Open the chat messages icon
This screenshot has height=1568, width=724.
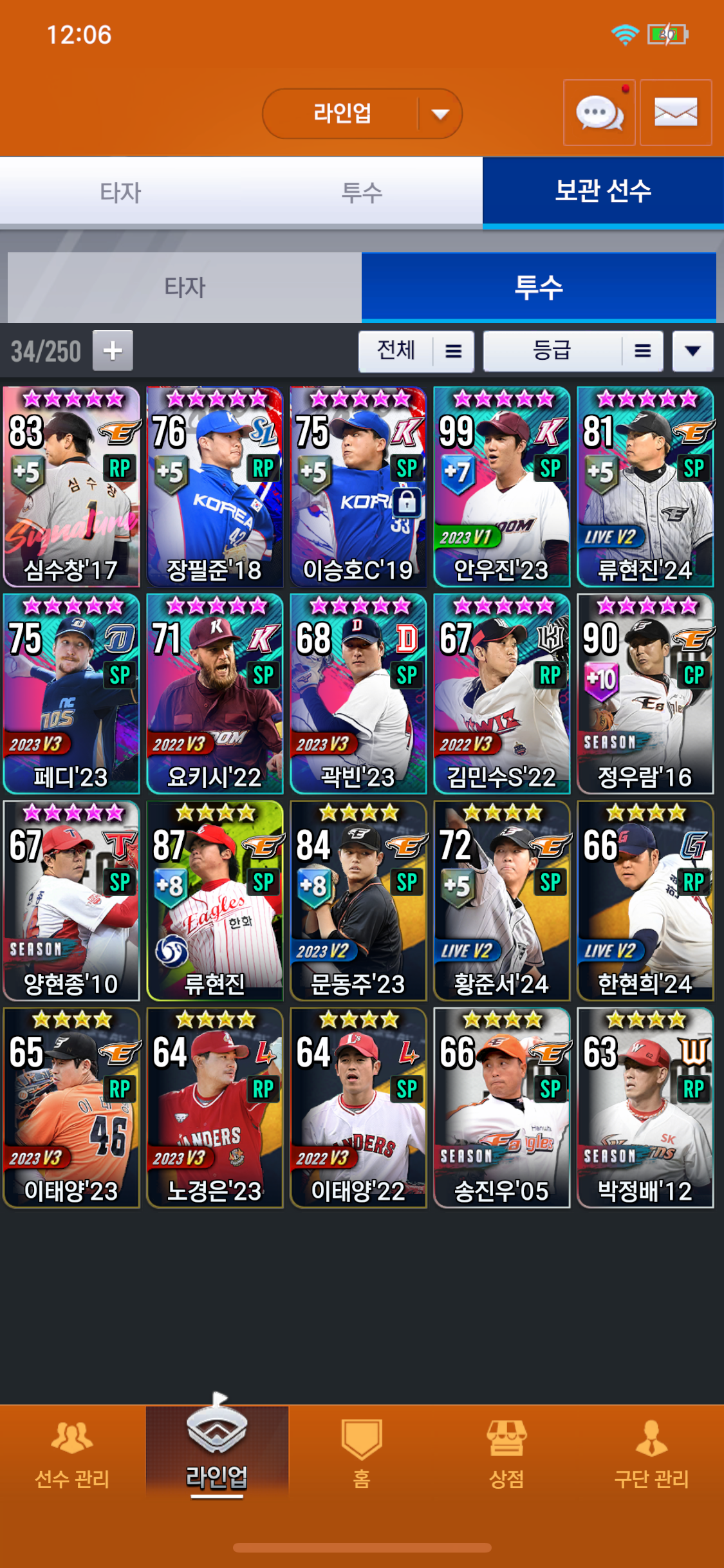click(599, 113)
